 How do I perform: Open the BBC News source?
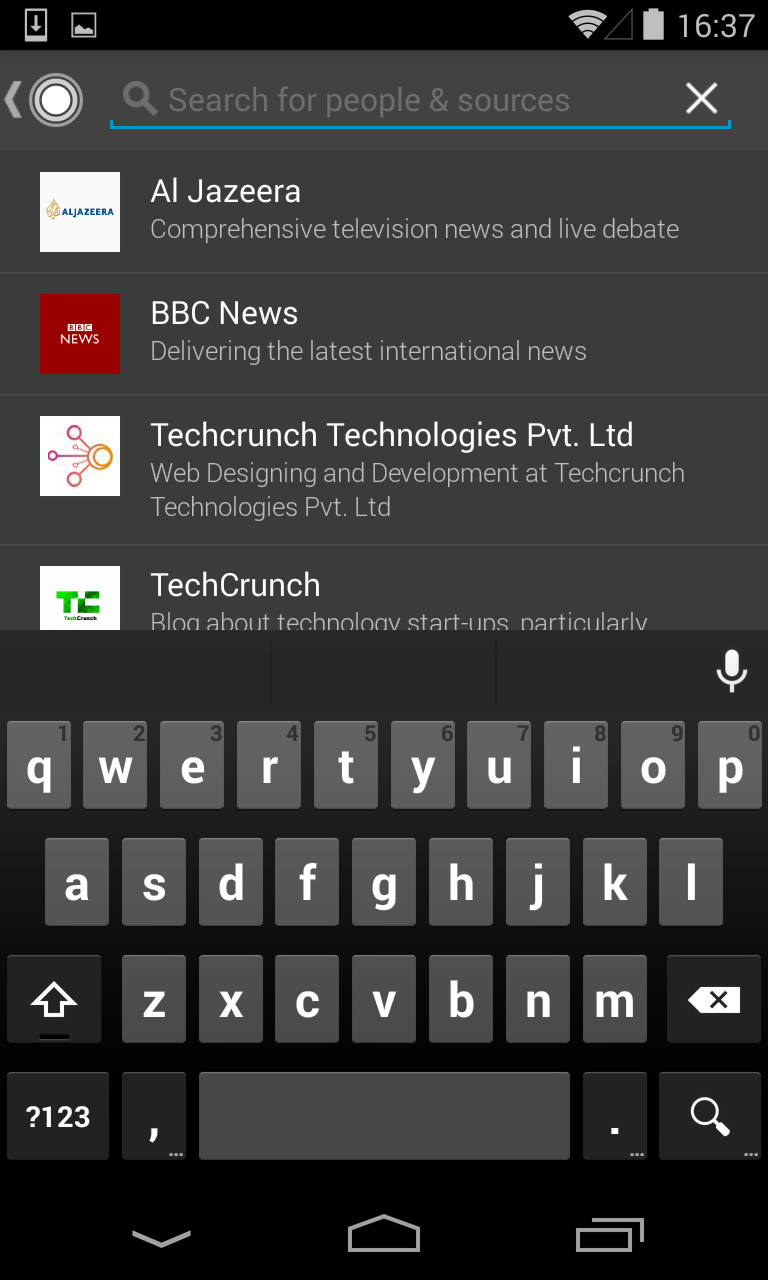coord(384,334)
